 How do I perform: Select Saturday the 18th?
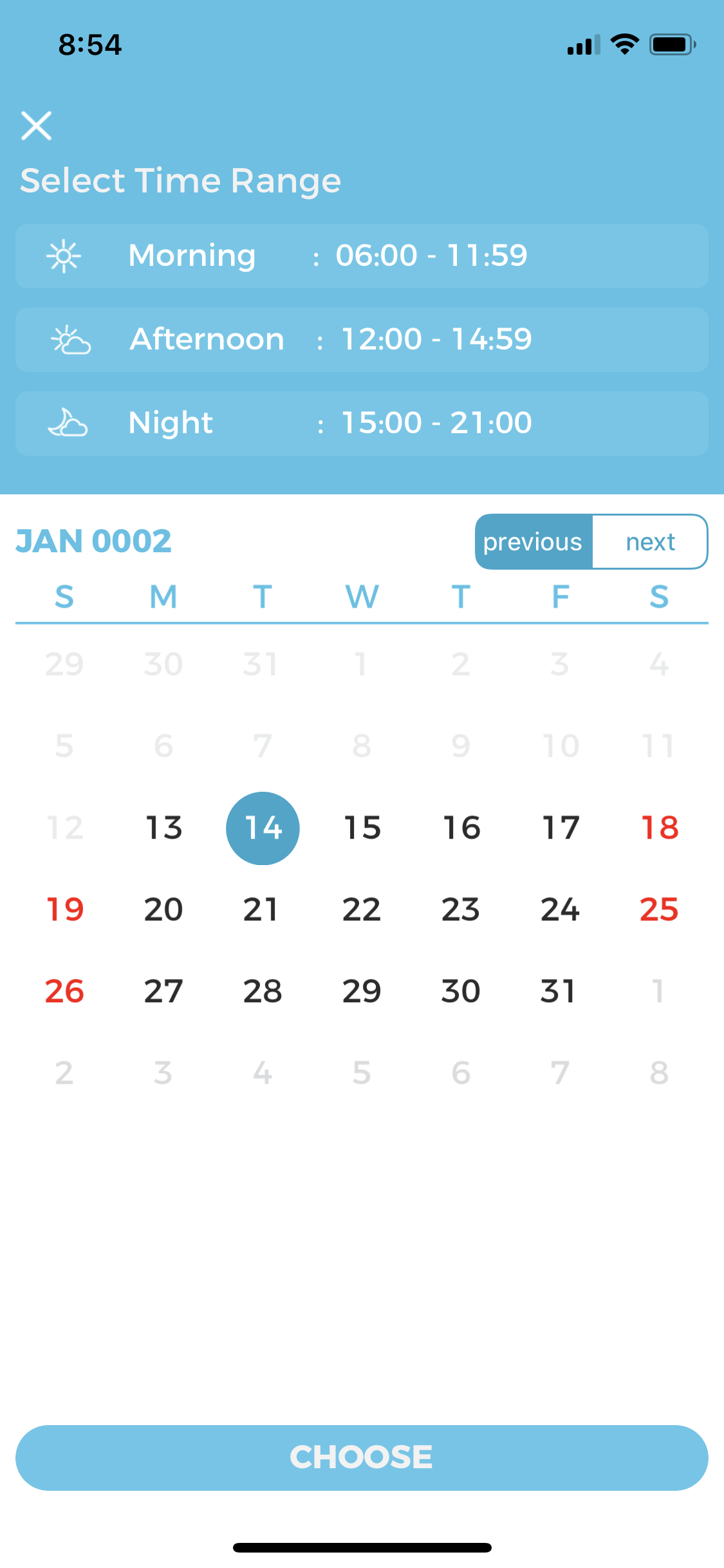tap(660, 828)
